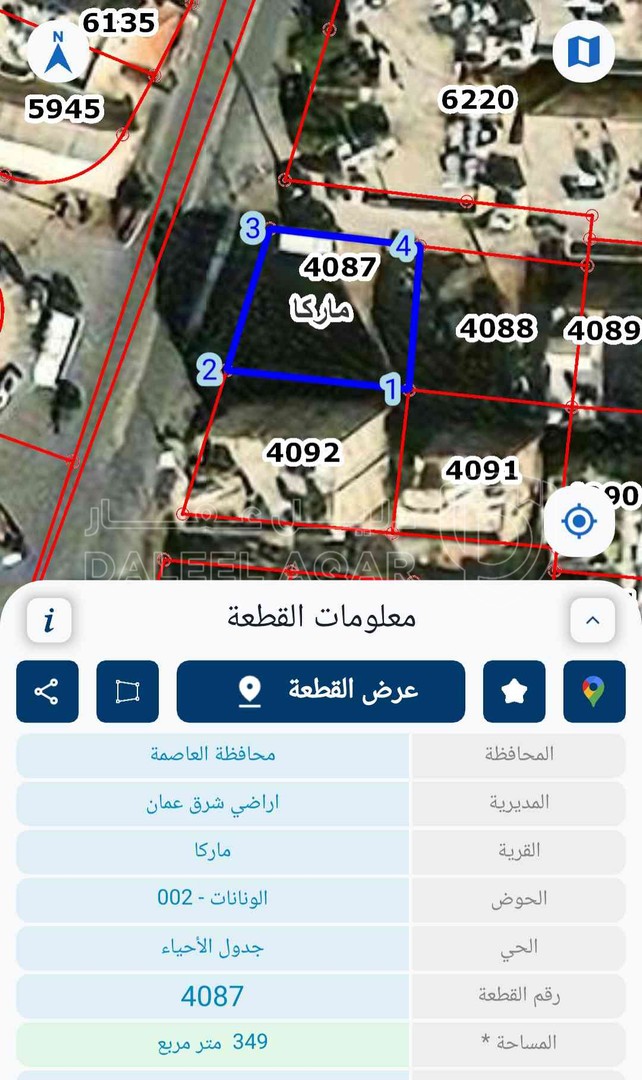The width and height of the screenshot is (642, 1080).
Task: Open the parcel info icon
Action: [49, 620]
